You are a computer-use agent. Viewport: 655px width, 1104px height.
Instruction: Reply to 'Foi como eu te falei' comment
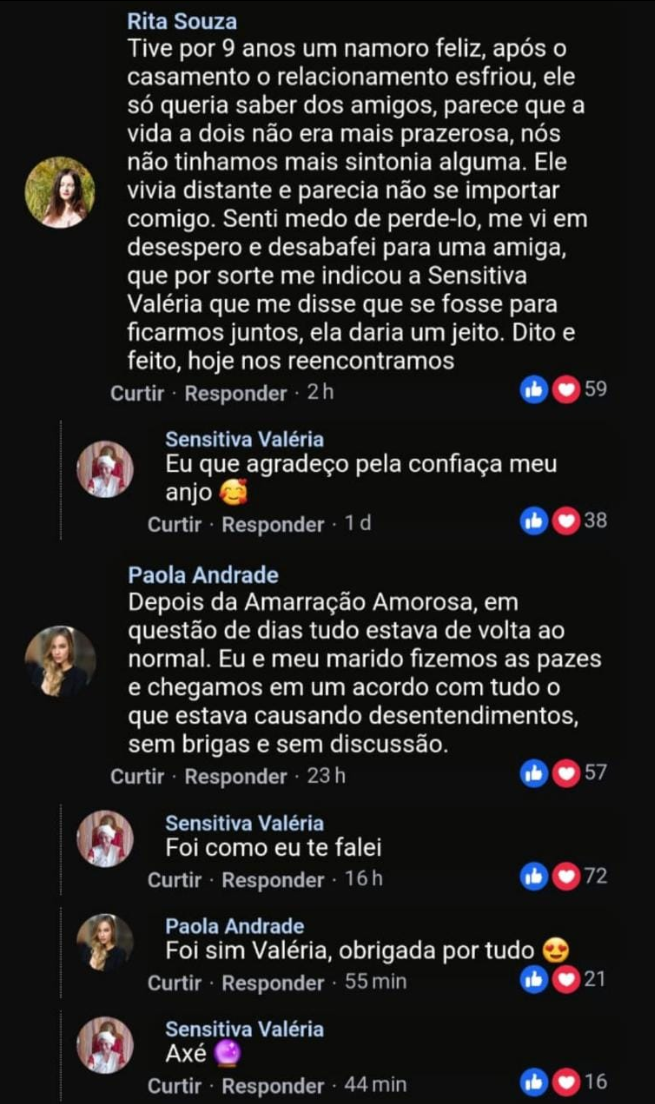[x=272, y=880]
